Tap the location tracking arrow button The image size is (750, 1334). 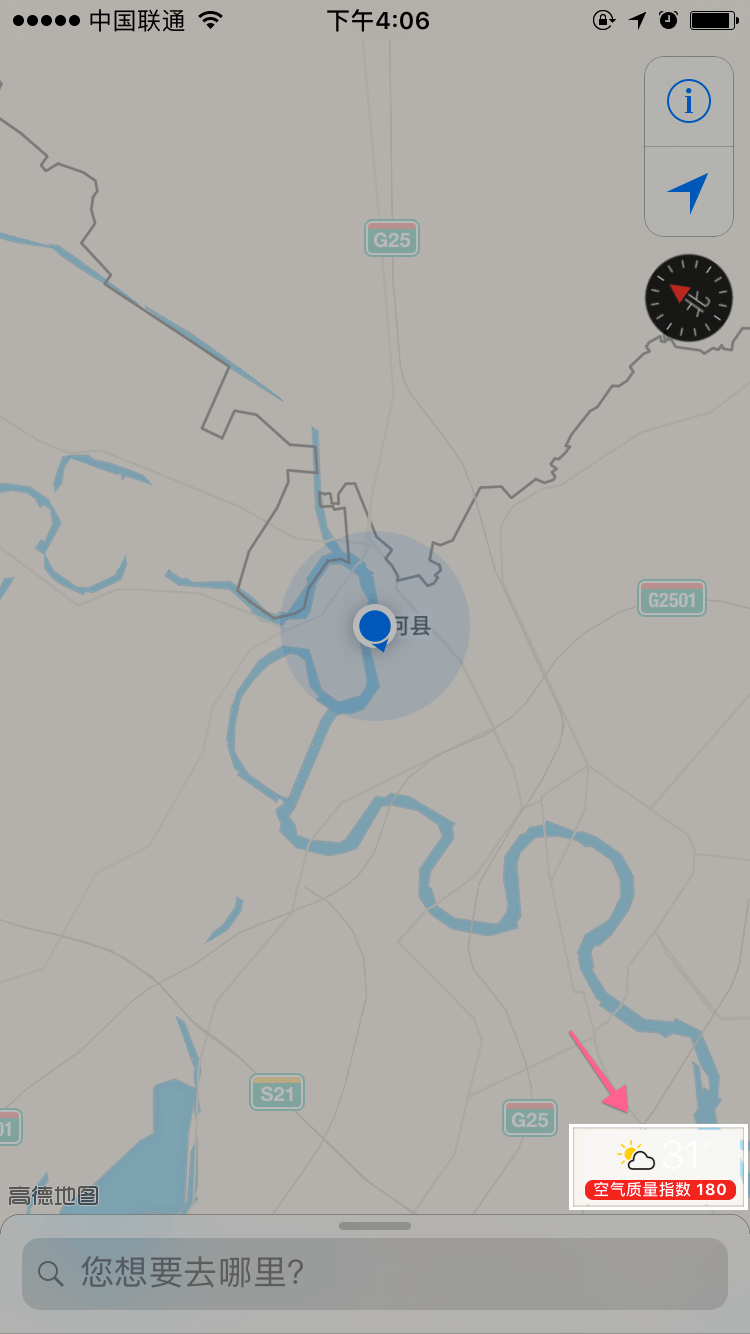[688, 192]
